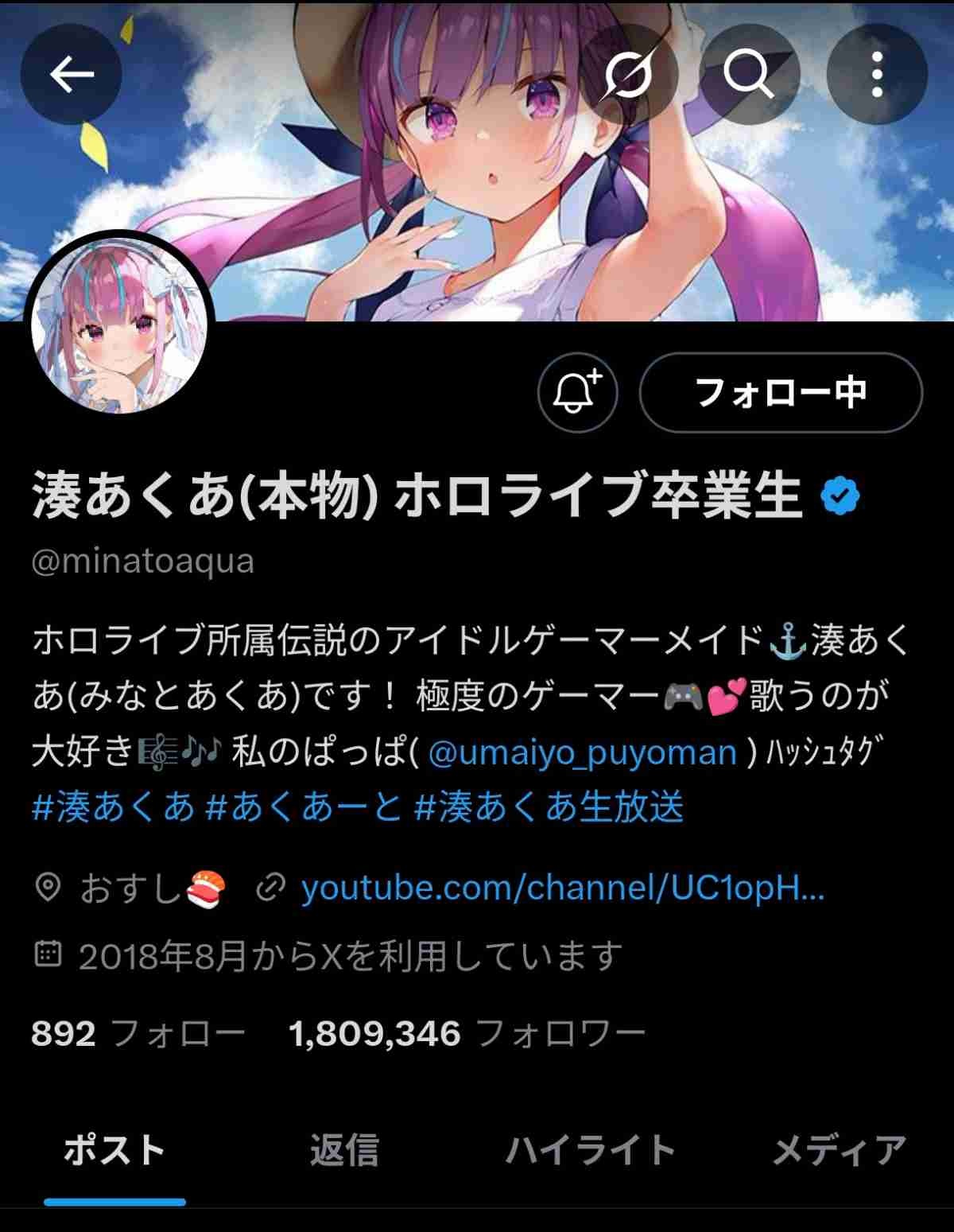Open the @umaiyo_puyoman mention link
954x1232 pixels.
tap(582, 752)
